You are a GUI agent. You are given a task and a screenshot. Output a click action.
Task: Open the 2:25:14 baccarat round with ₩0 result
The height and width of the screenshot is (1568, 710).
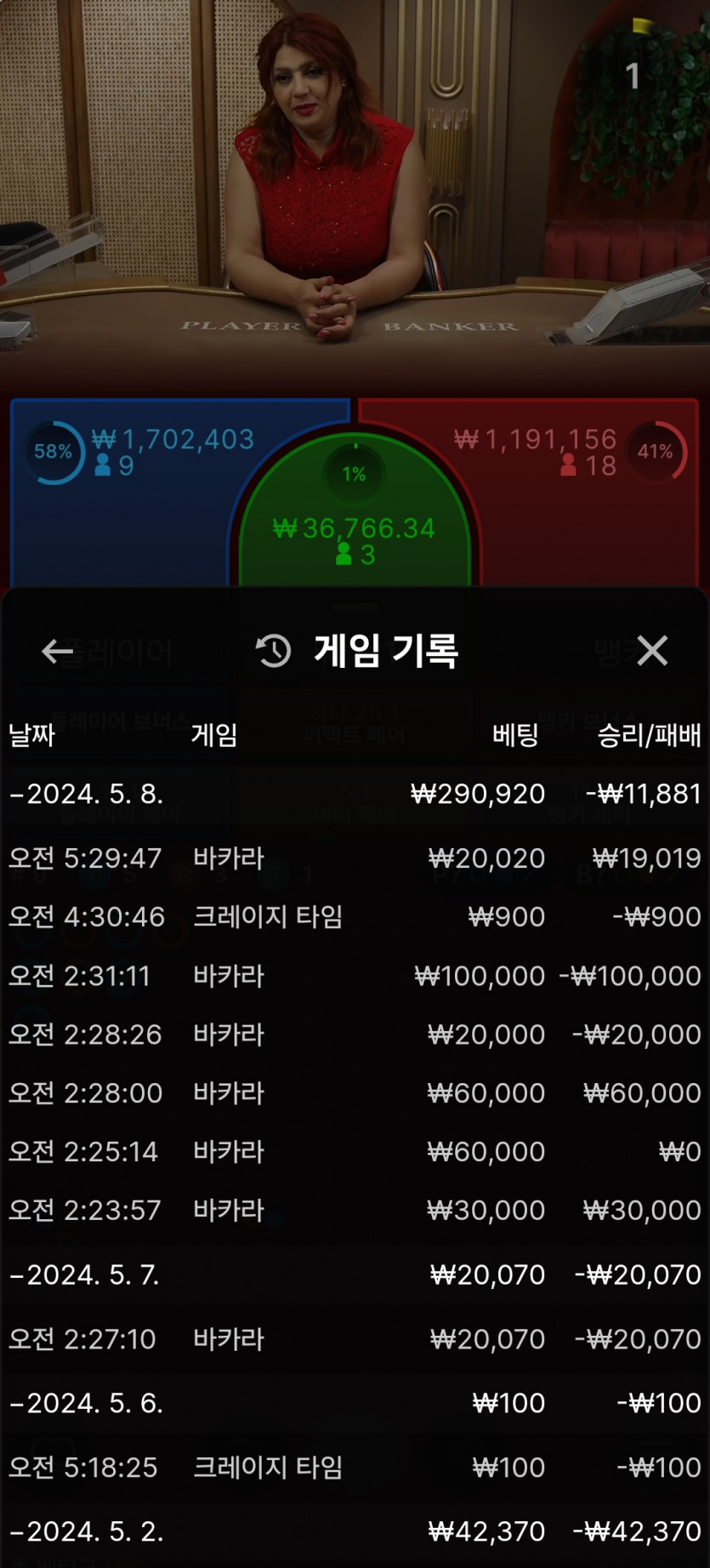pos(355,1152)
